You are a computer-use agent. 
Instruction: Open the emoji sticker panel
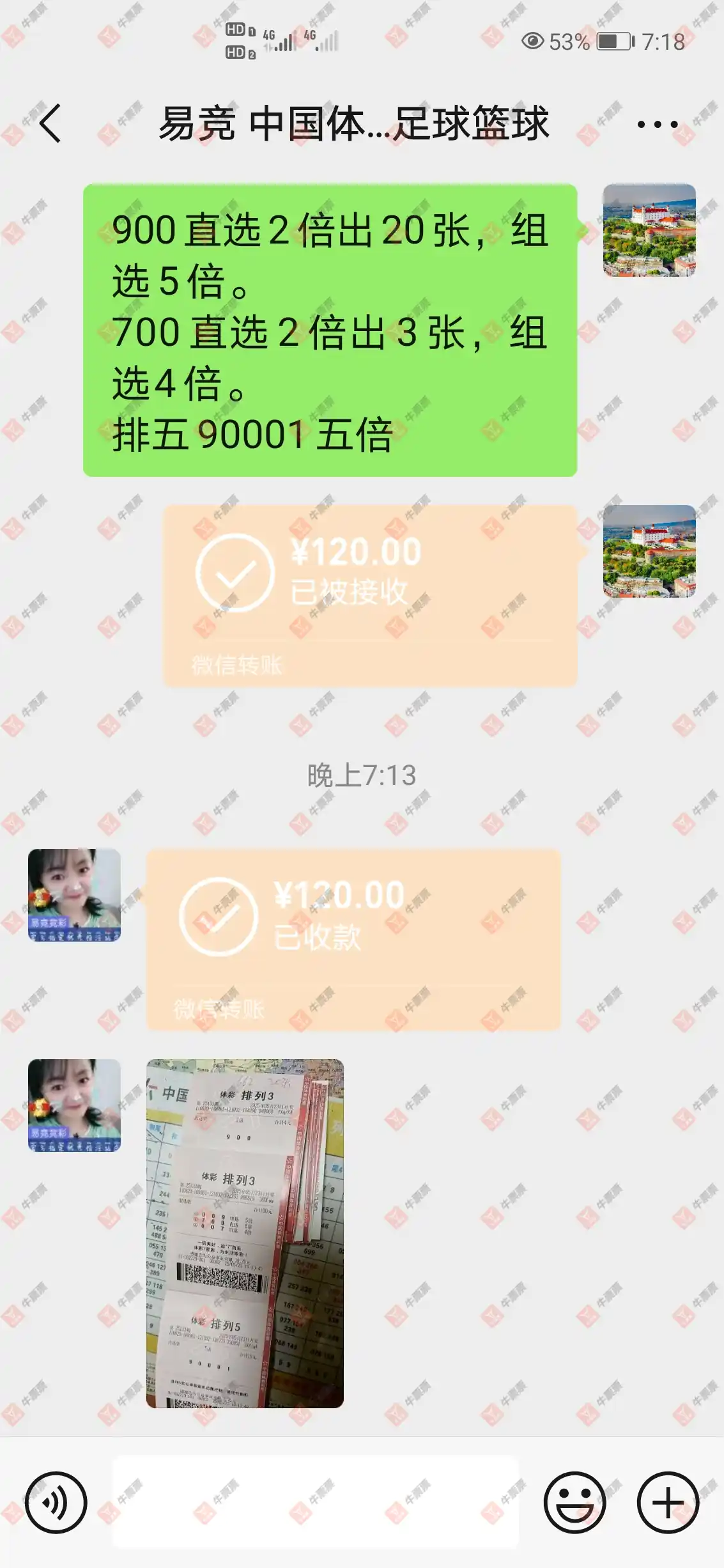point(574,1502)
